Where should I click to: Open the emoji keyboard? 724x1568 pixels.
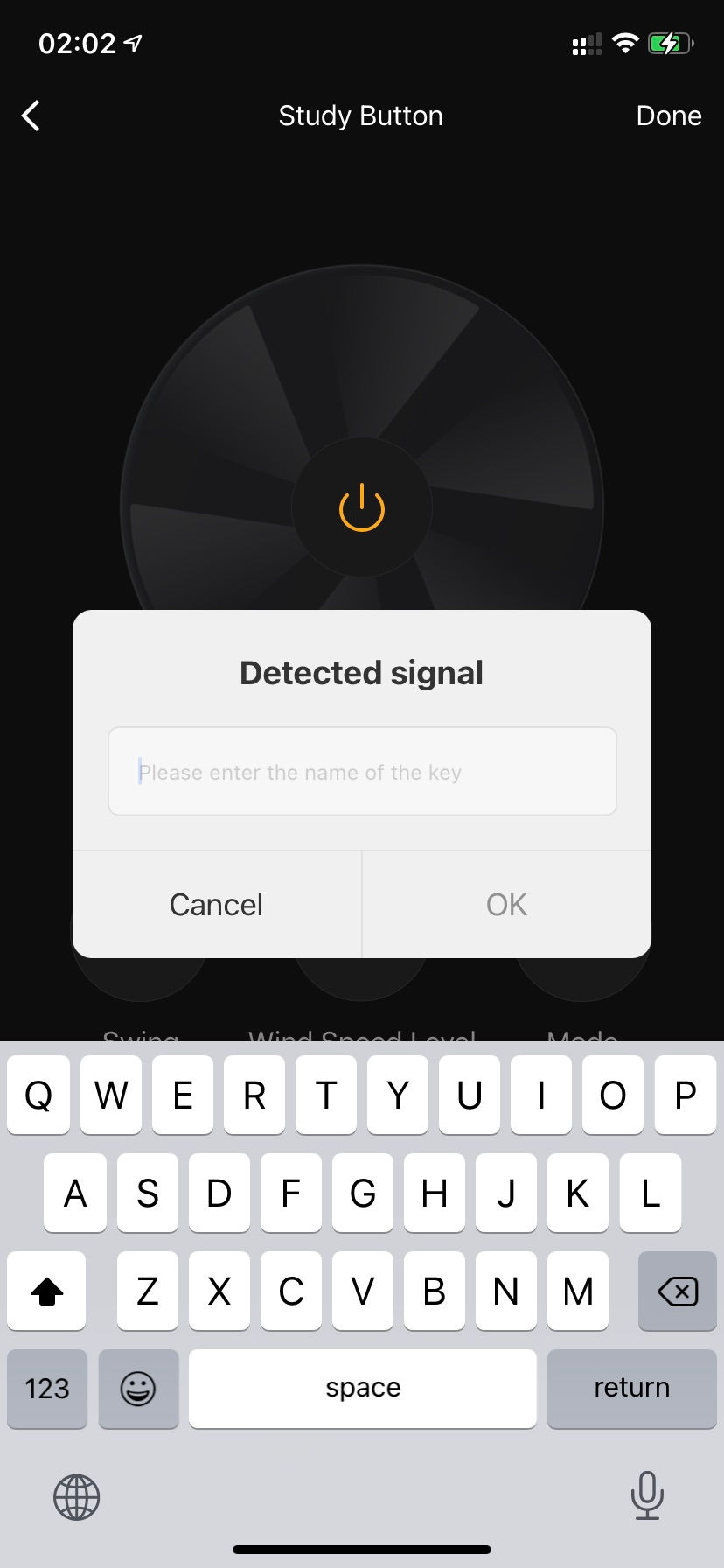click(138, 1389)
